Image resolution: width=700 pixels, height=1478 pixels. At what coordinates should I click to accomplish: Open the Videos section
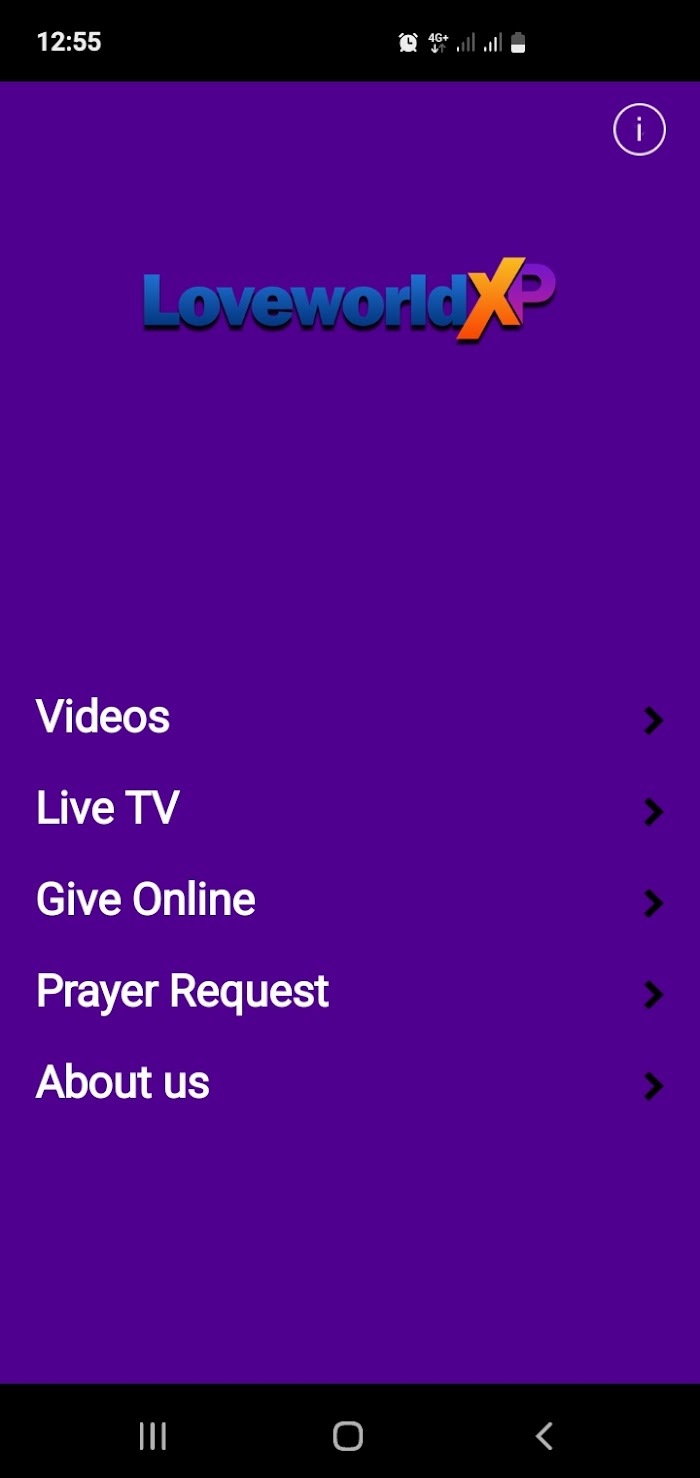tap(350, 718)
